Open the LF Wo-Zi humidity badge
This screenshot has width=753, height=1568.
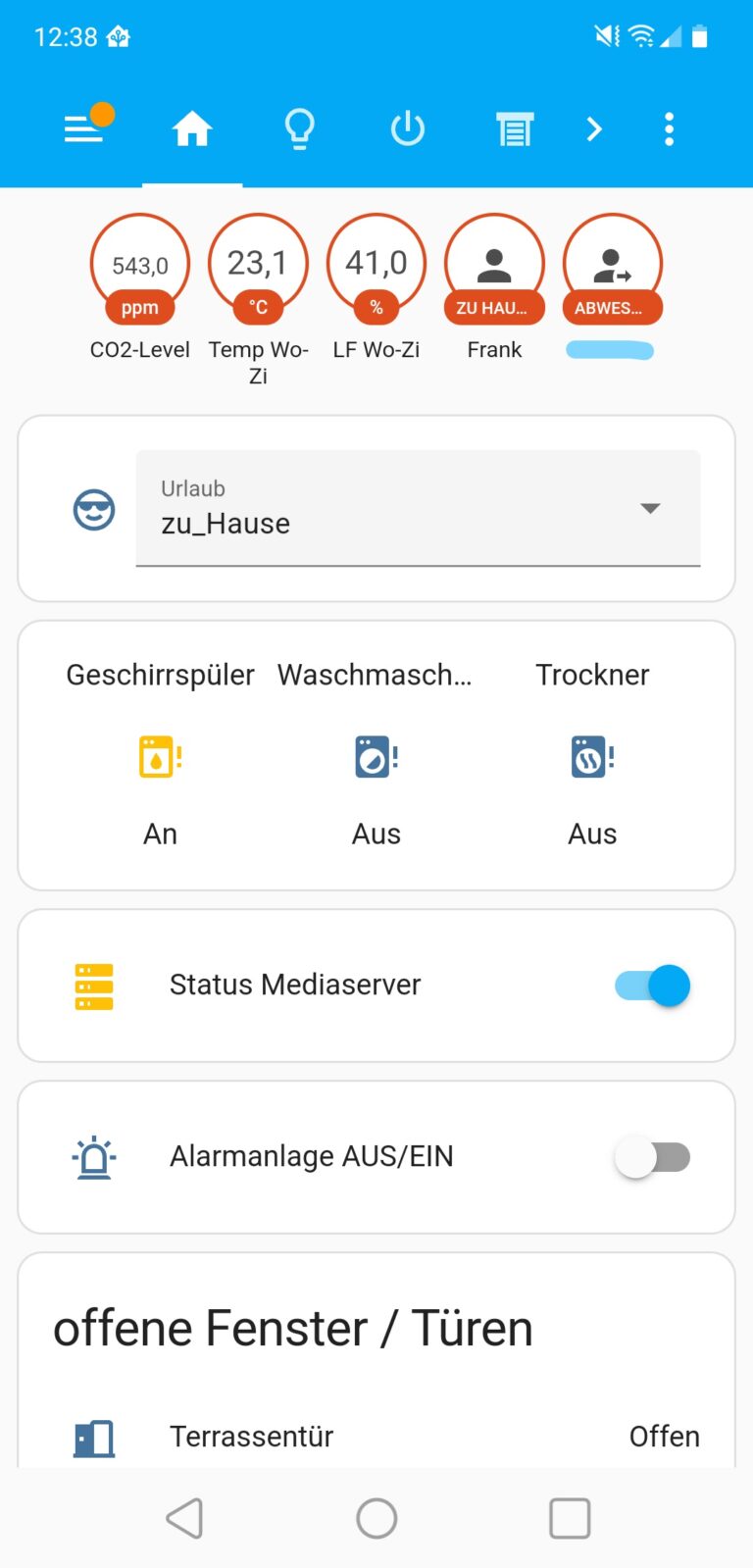point(376,286)
